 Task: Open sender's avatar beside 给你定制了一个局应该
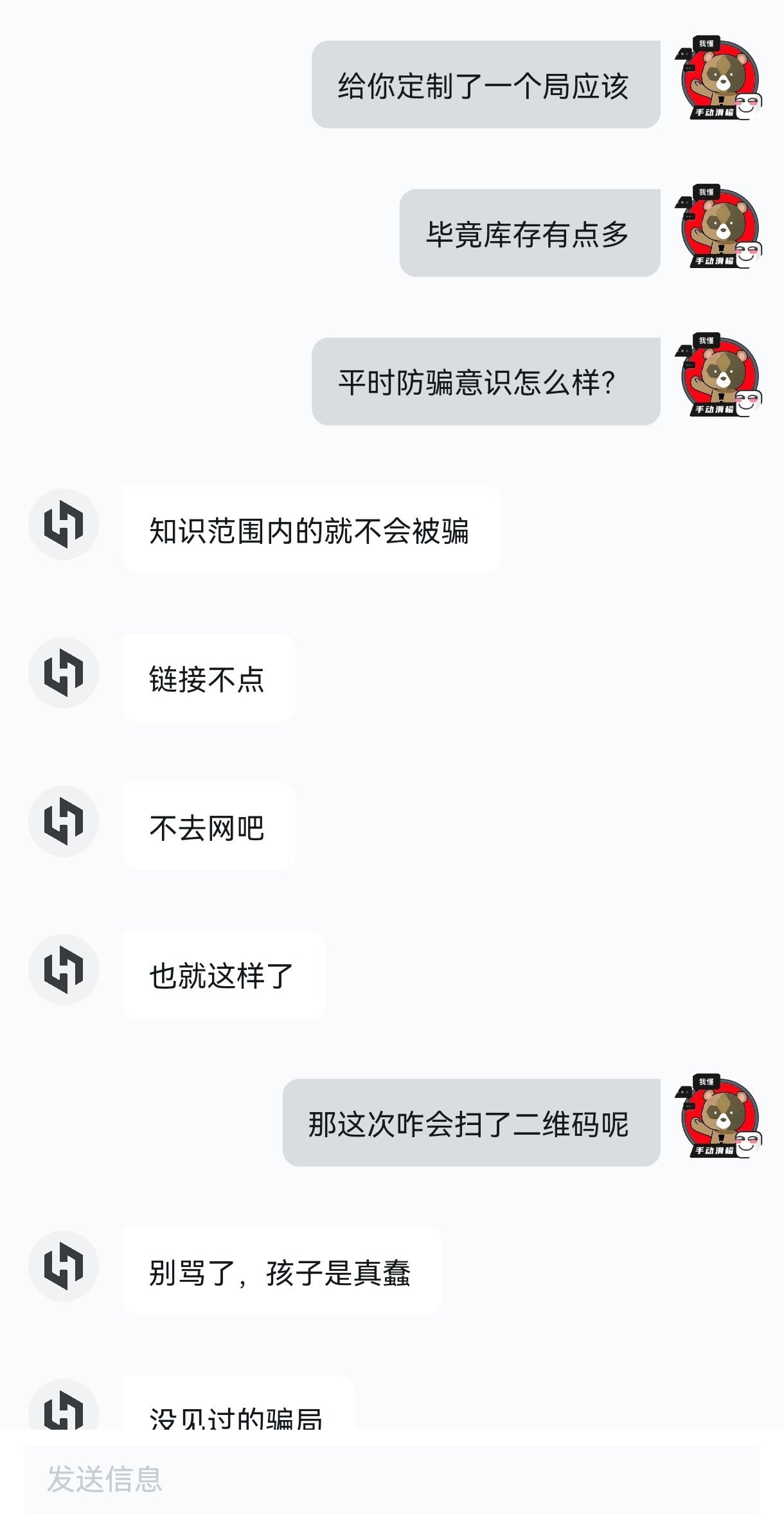click(719, 80)
